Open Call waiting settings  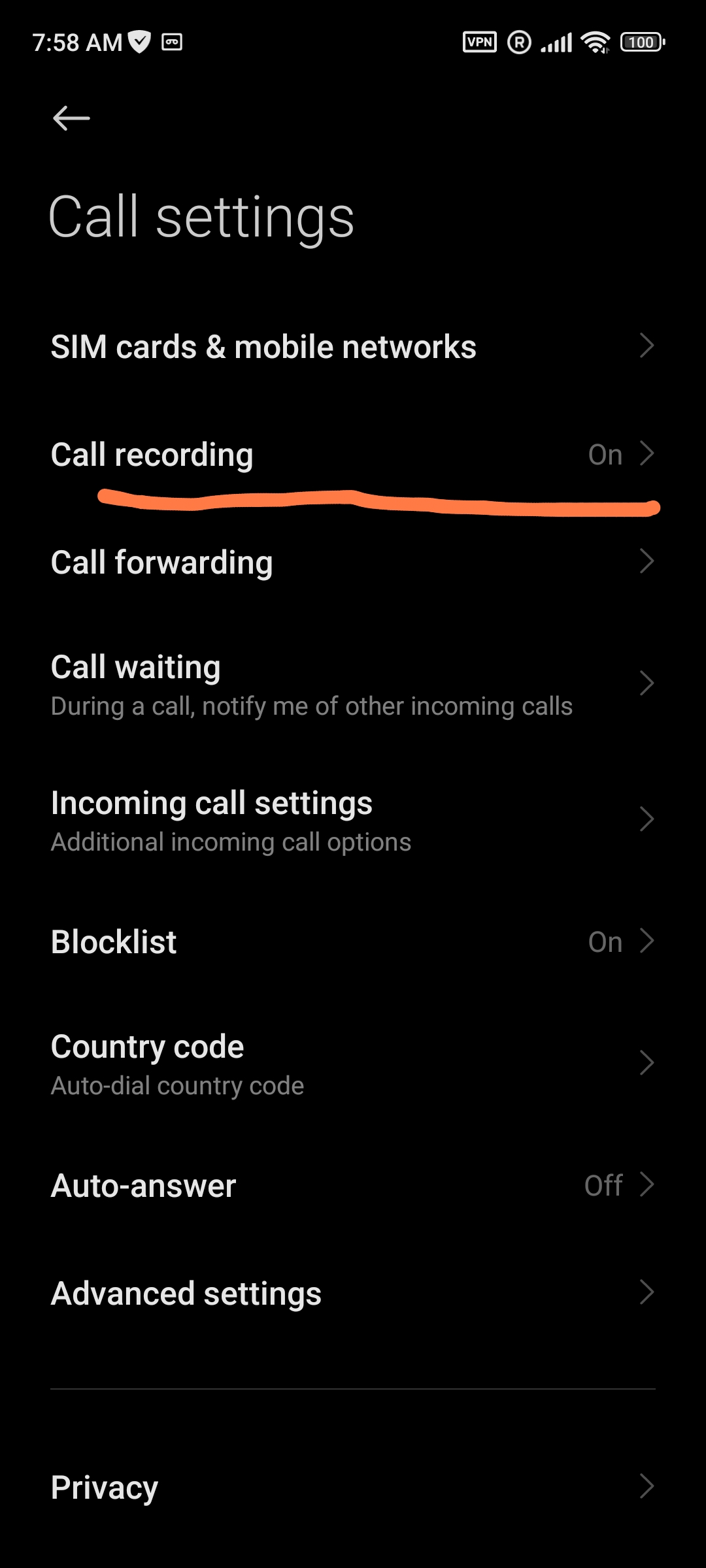pyautogui.click(x=353, y=685)
